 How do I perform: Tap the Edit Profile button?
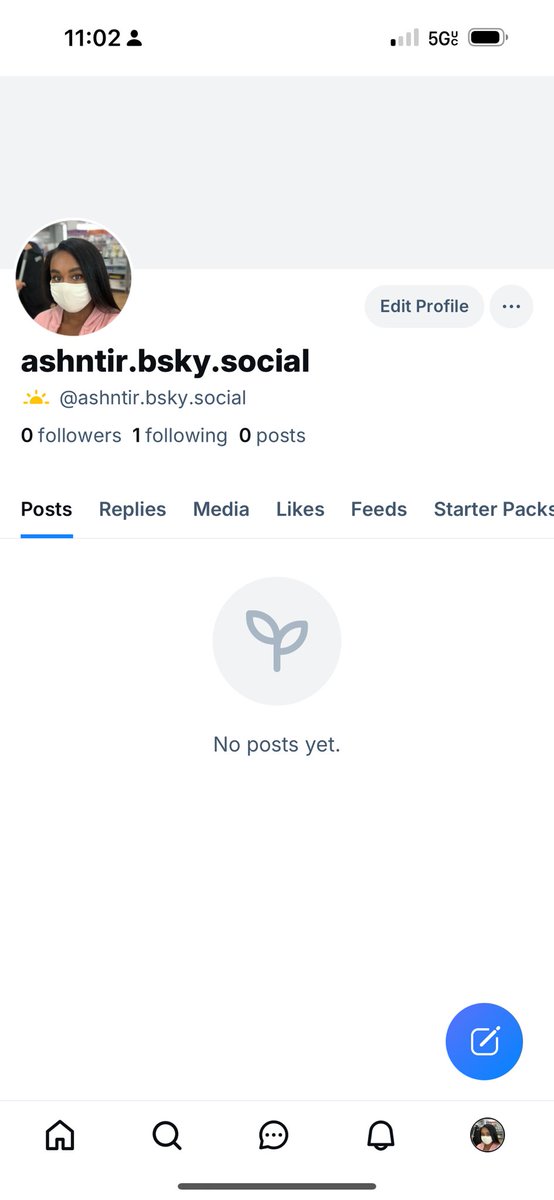tap(424, 306)
